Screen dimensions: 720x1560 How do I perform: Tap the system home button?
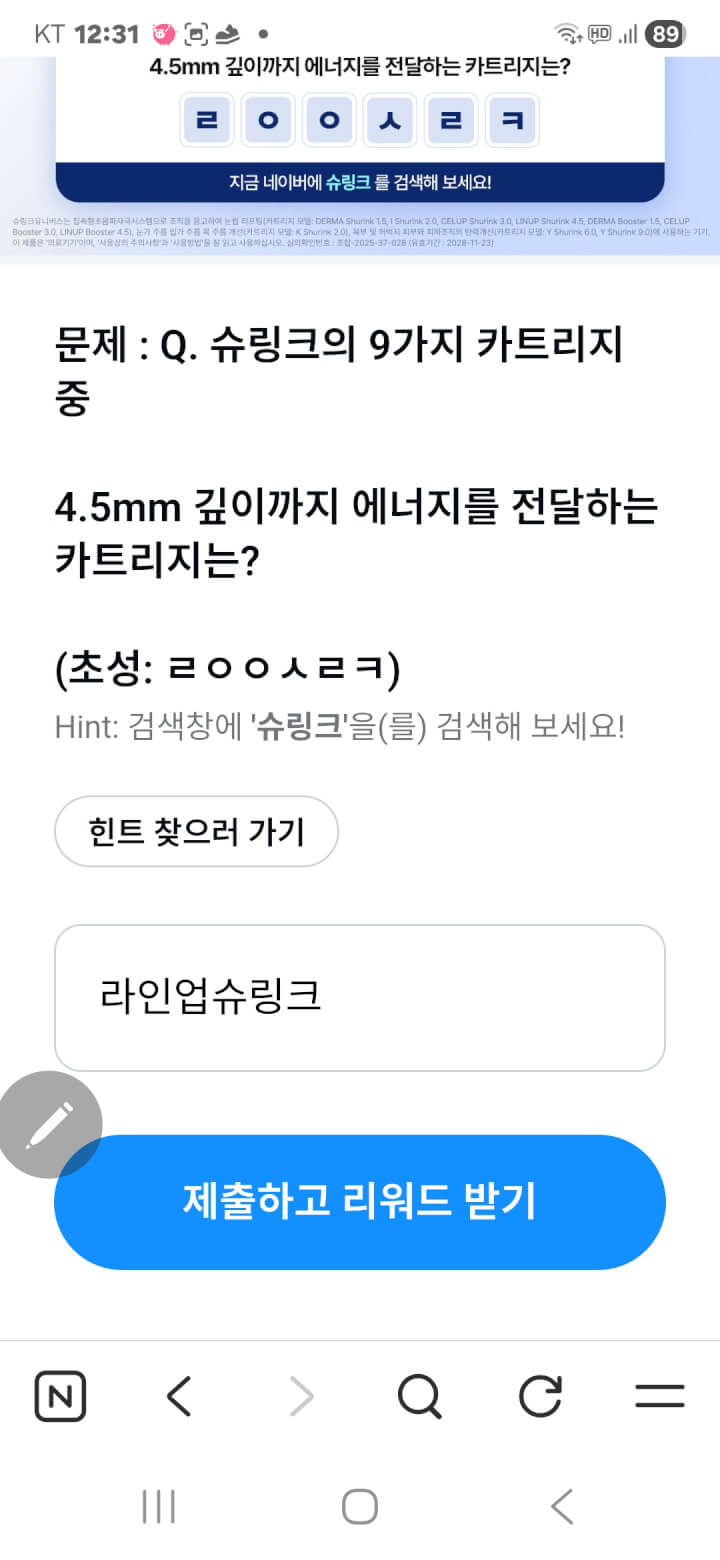click(360, 1506)
